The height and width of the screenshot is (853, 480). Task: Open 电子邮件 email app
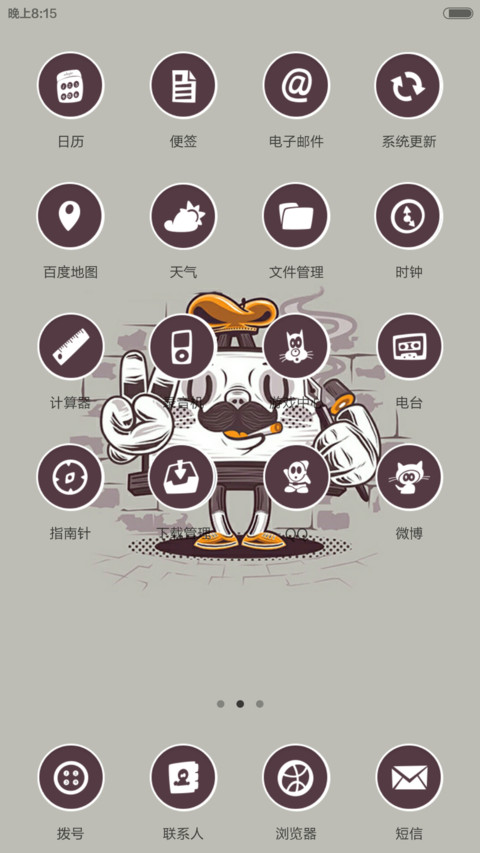point(296,85)
